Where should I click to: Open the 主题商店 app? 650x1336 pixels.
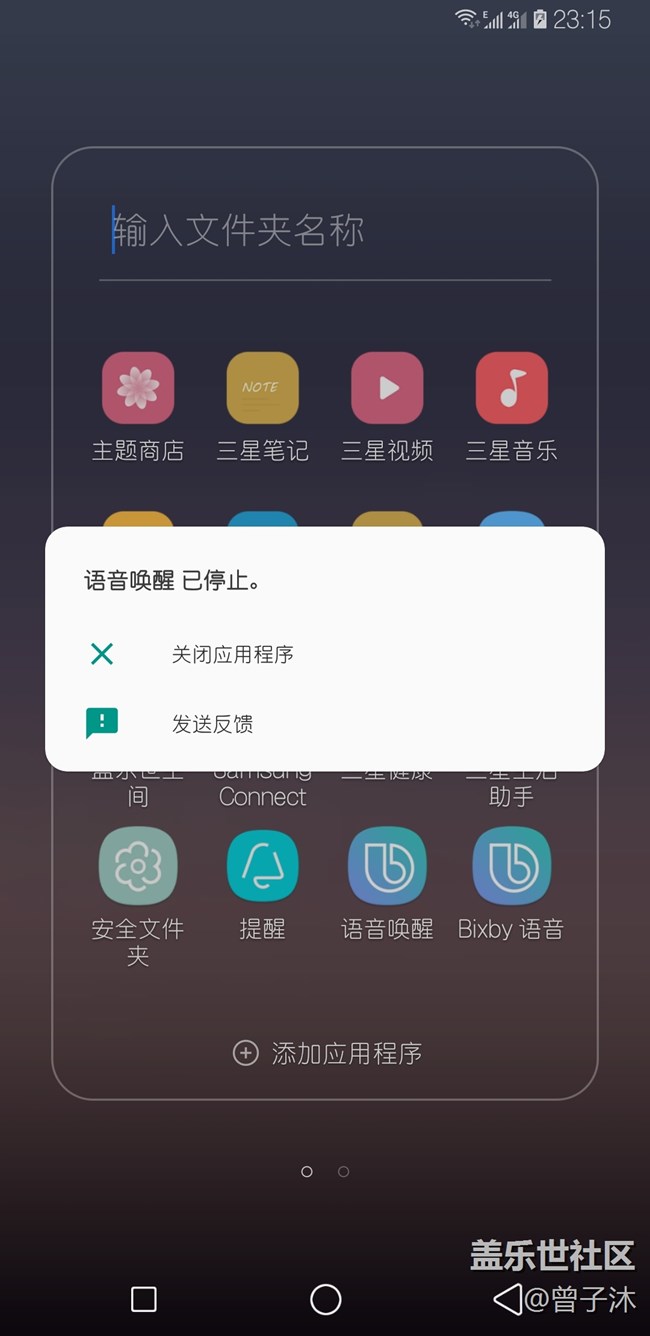(x=138, y=388)
